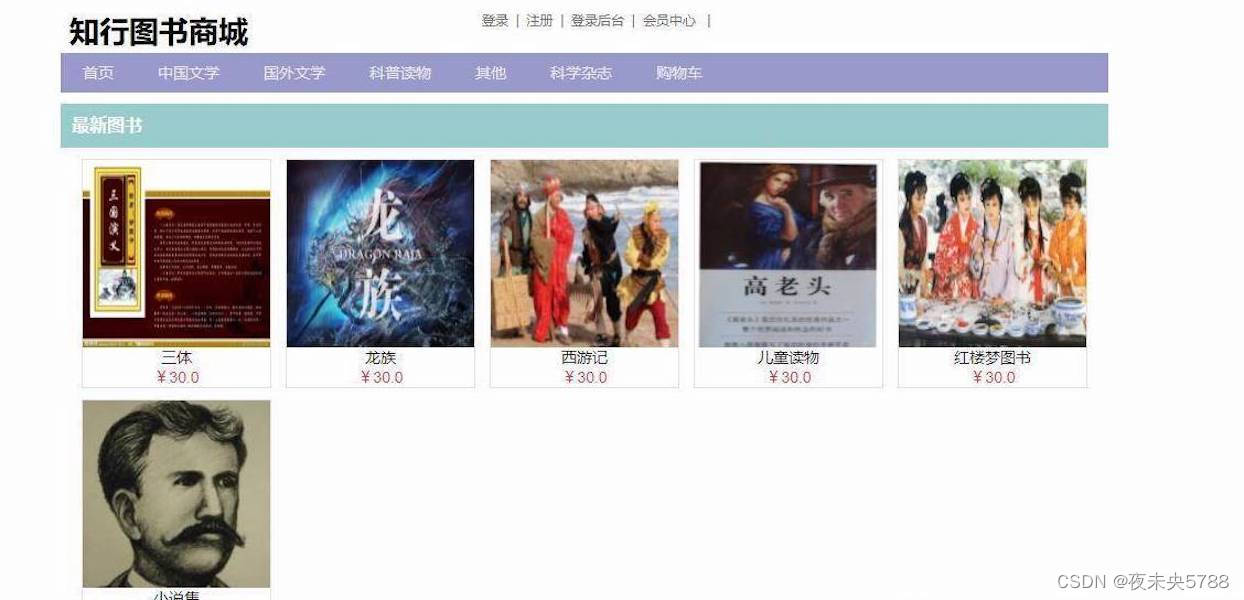The width and height of the screenshot is (1244, 600).
Task: View the 龙族 book details
Action: pos(380,253)
